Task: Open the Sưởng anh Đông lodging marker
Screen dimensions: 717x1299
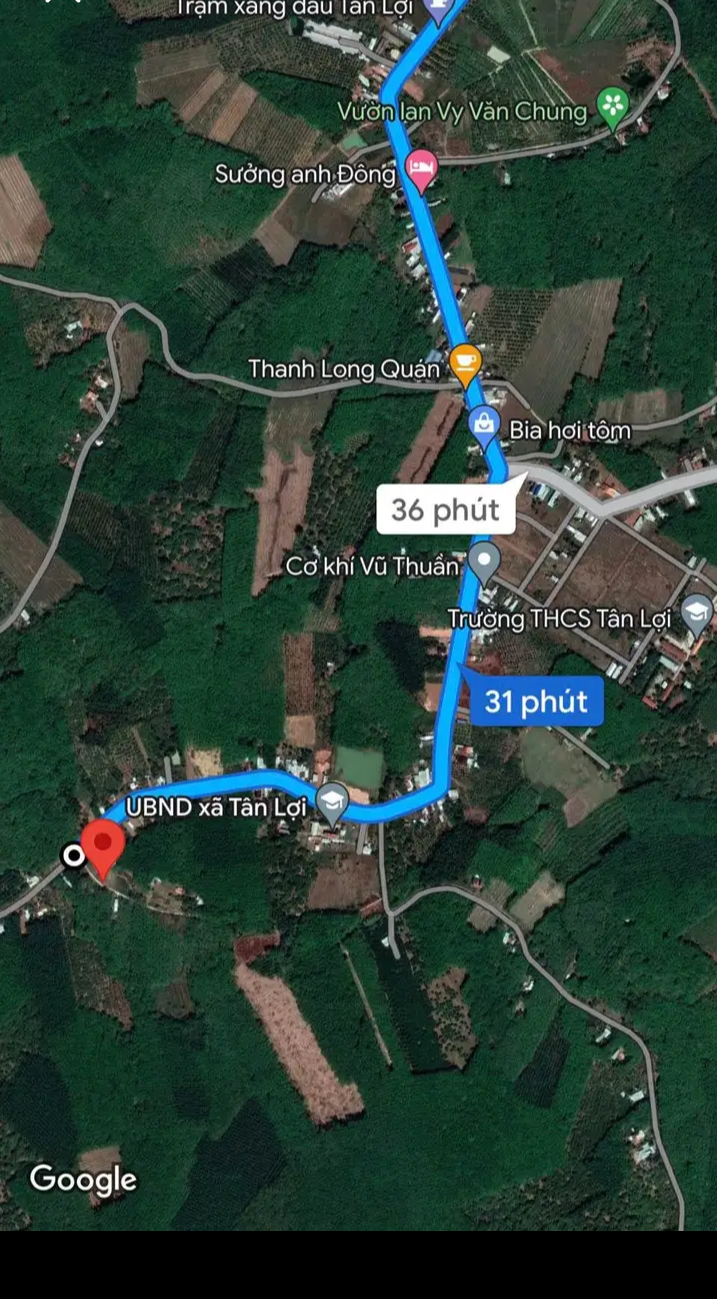Action: tap(422, 170)
